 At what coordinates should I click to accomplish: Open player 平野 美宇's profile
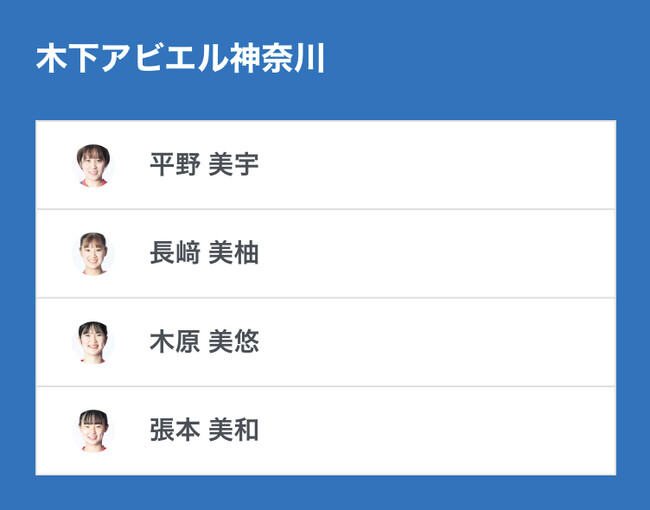(204, 165)
